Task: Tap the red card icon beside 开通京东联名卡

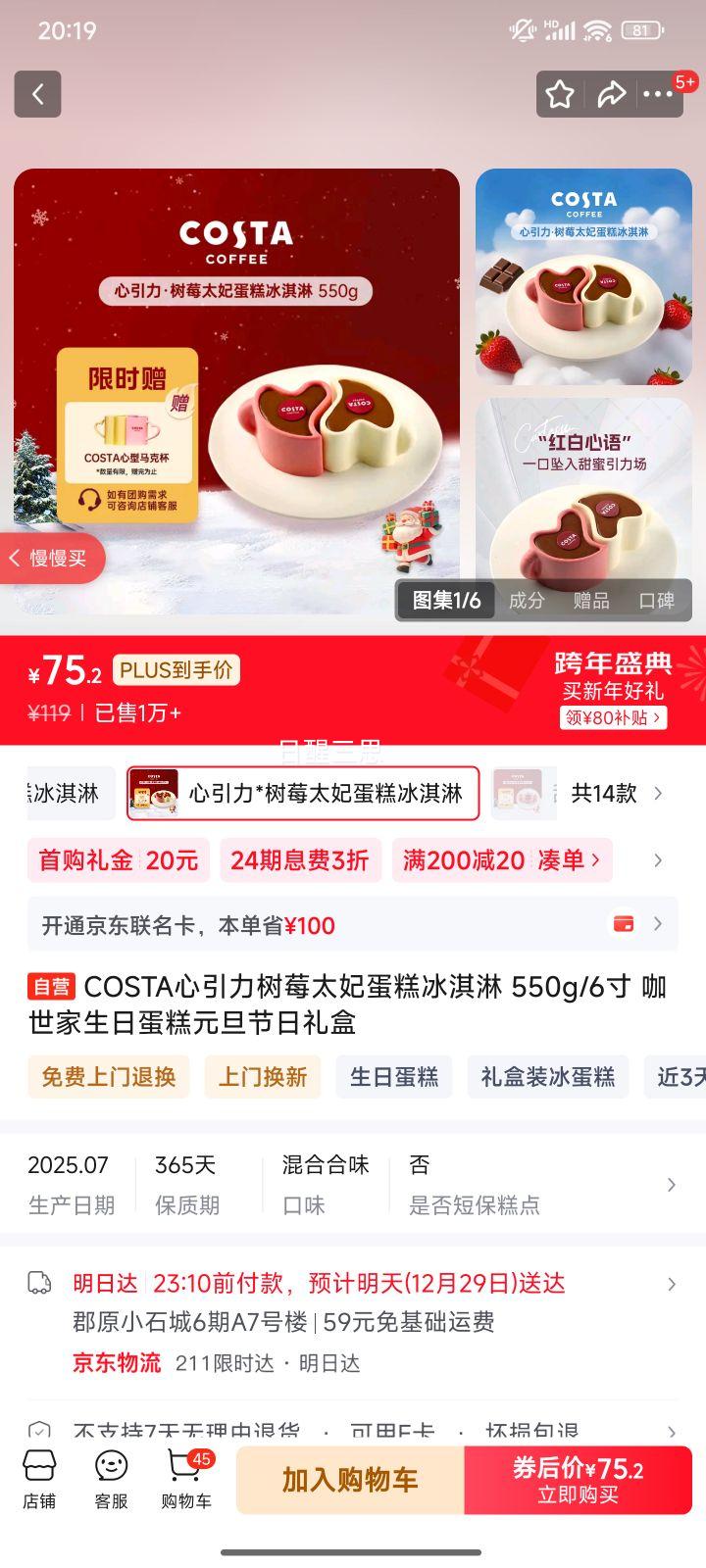Action: tap(625, 923)
